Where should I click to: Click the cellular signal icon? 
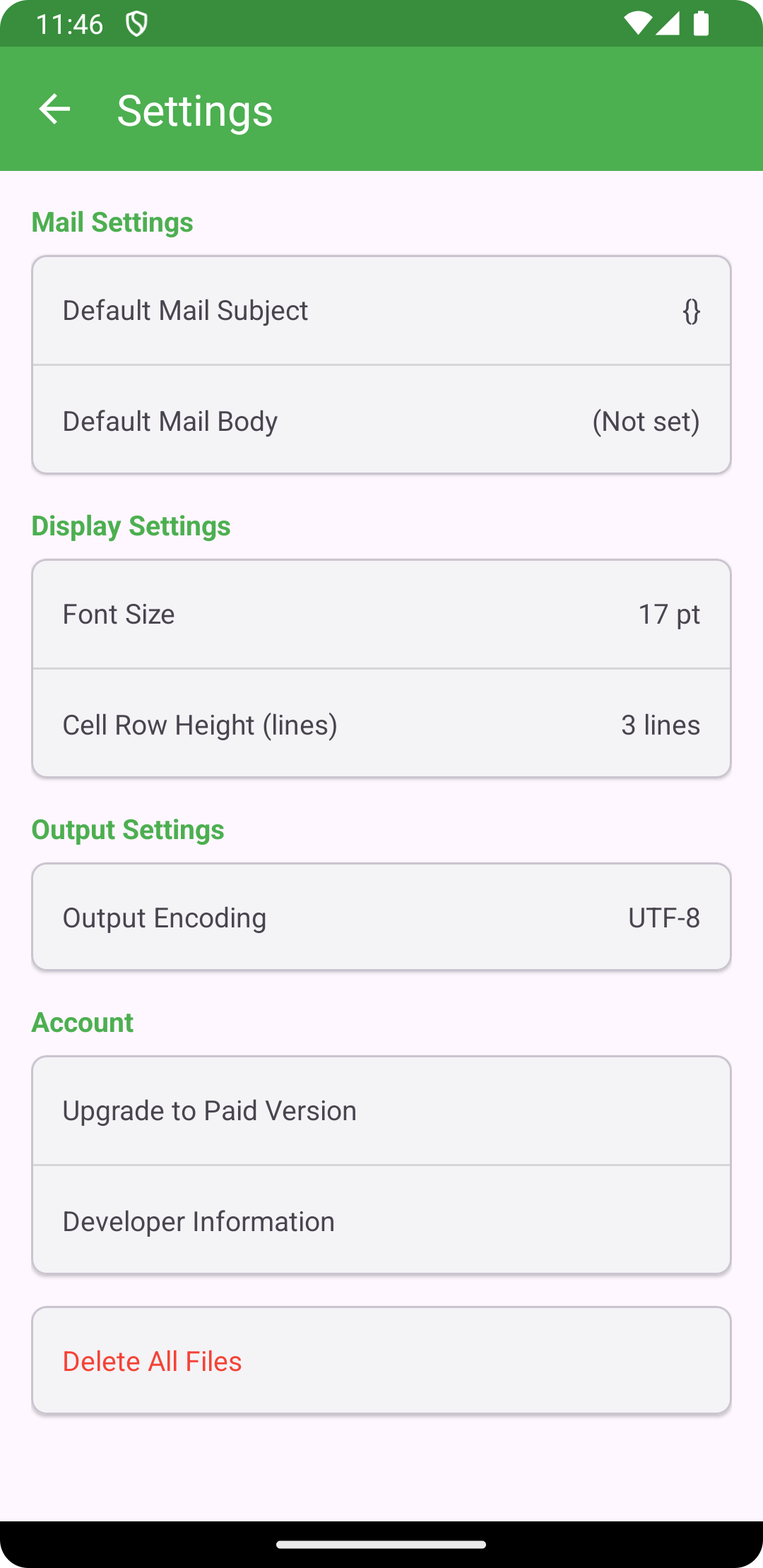tap(668, 23)
